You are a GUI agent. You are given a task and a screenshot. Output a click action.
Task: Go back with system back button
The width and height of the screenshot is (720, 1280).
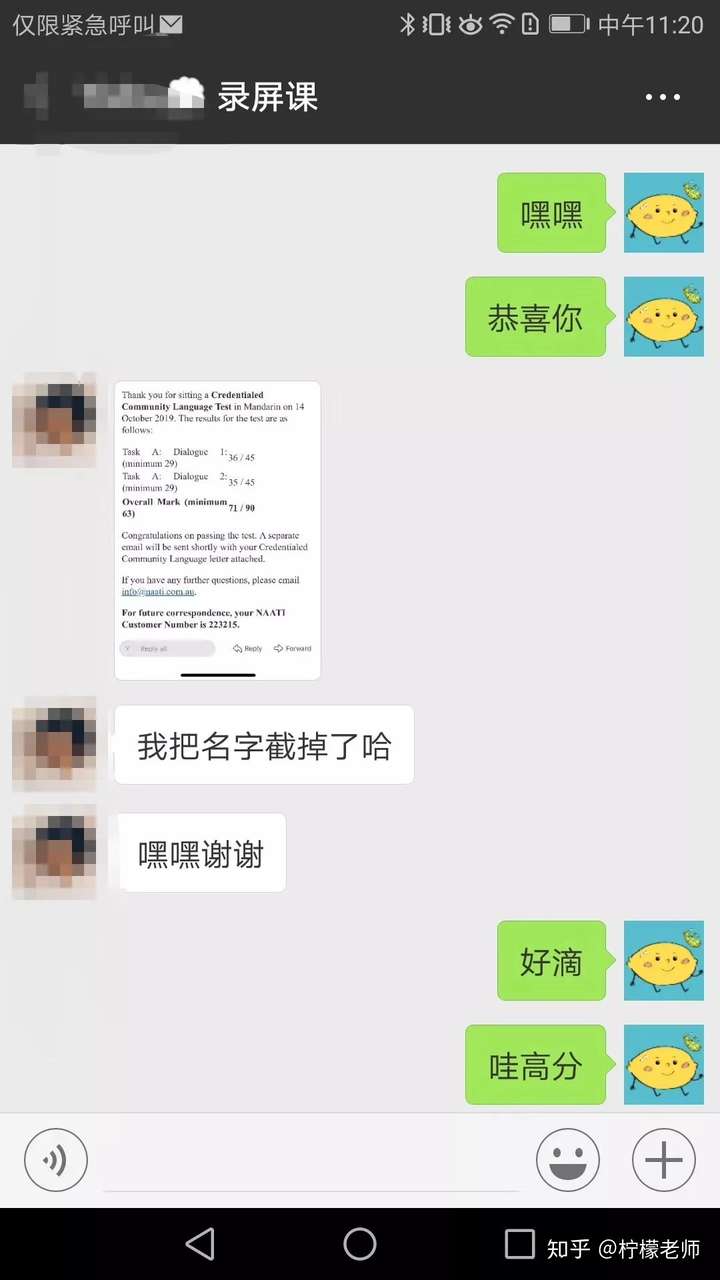pyautogui.click(x=200, y=1244)
